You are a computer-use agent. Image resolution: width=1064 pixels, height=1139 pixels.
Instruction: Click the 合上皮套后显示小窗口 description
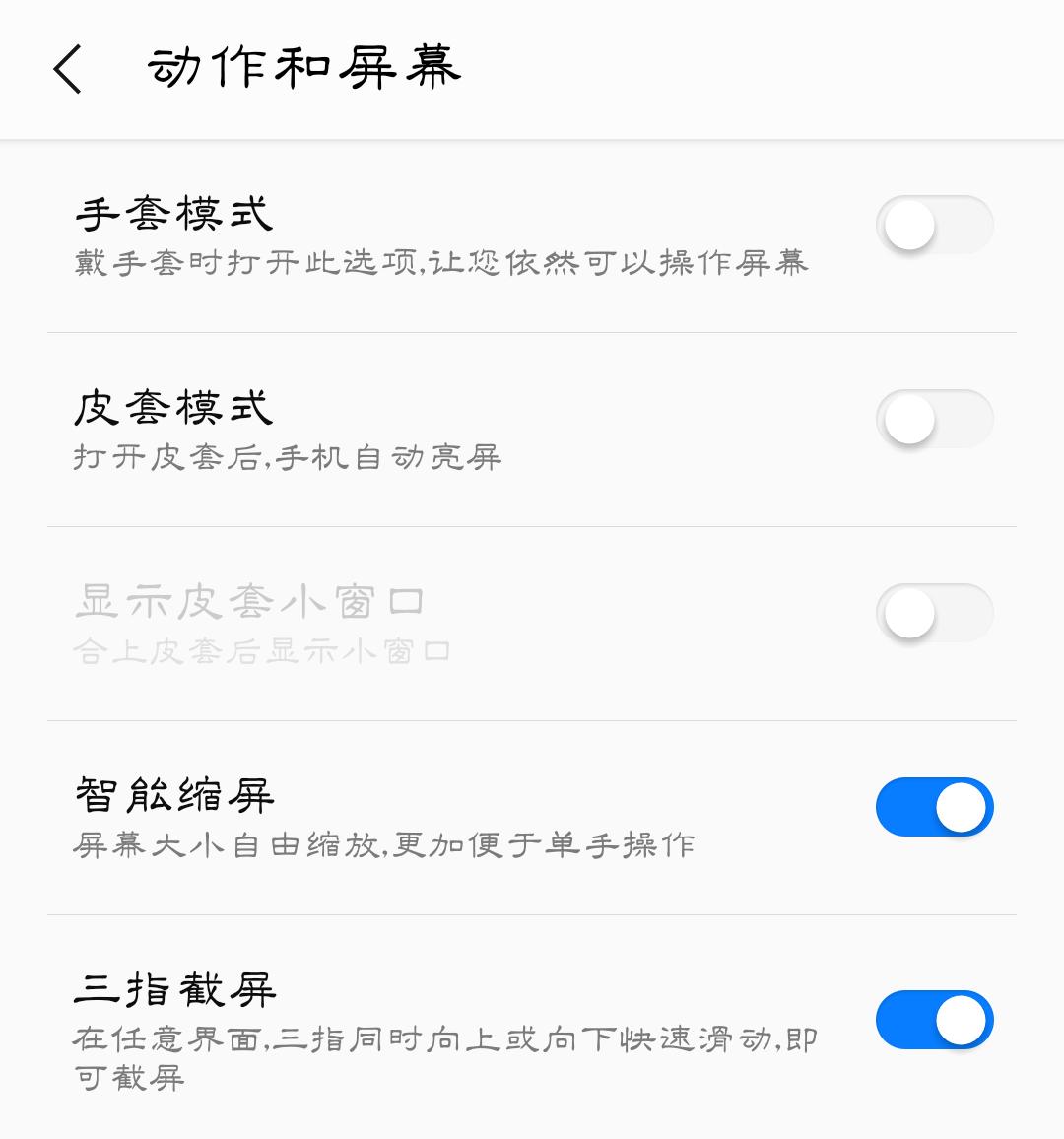264,649
